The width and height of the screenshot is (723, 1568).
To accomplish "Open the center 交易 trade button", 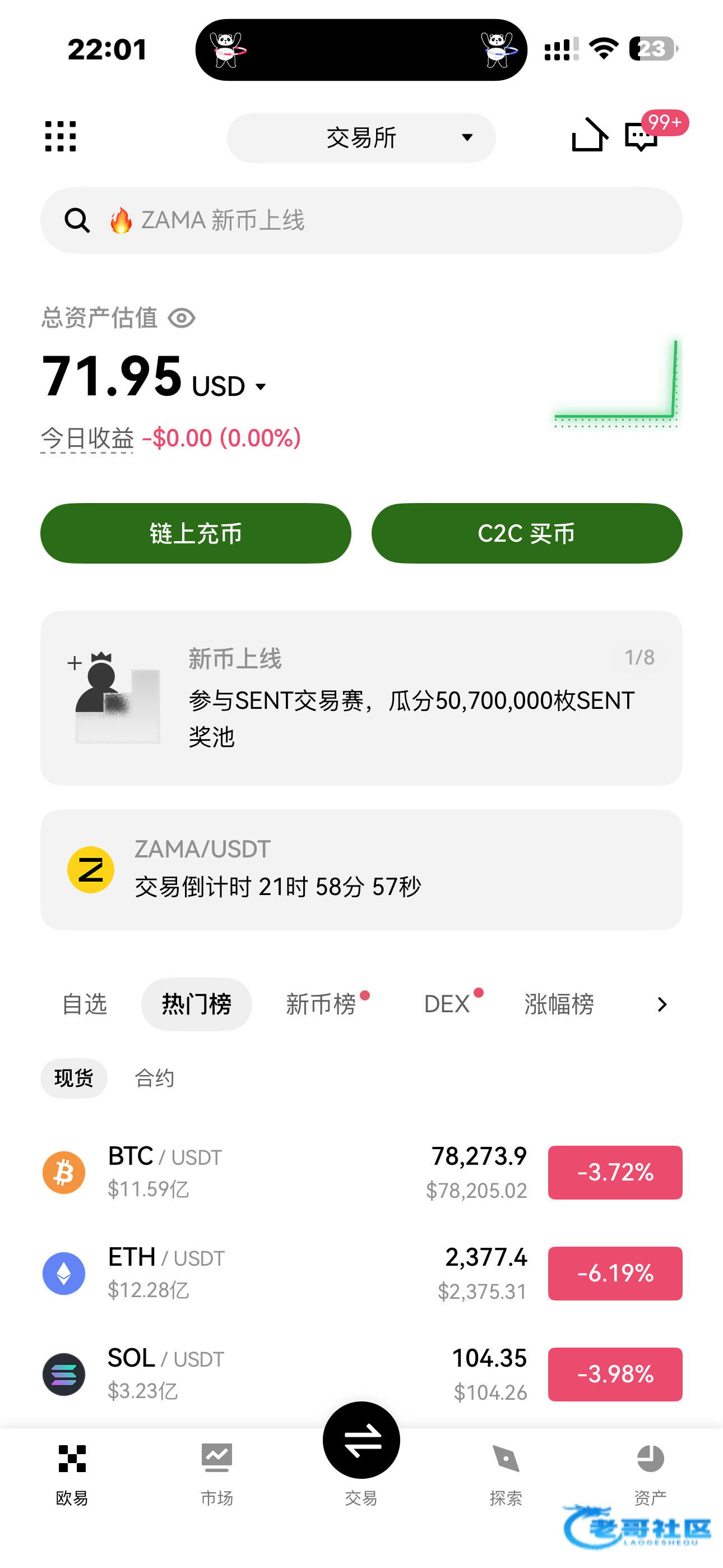I will [x=361, y=1441].
